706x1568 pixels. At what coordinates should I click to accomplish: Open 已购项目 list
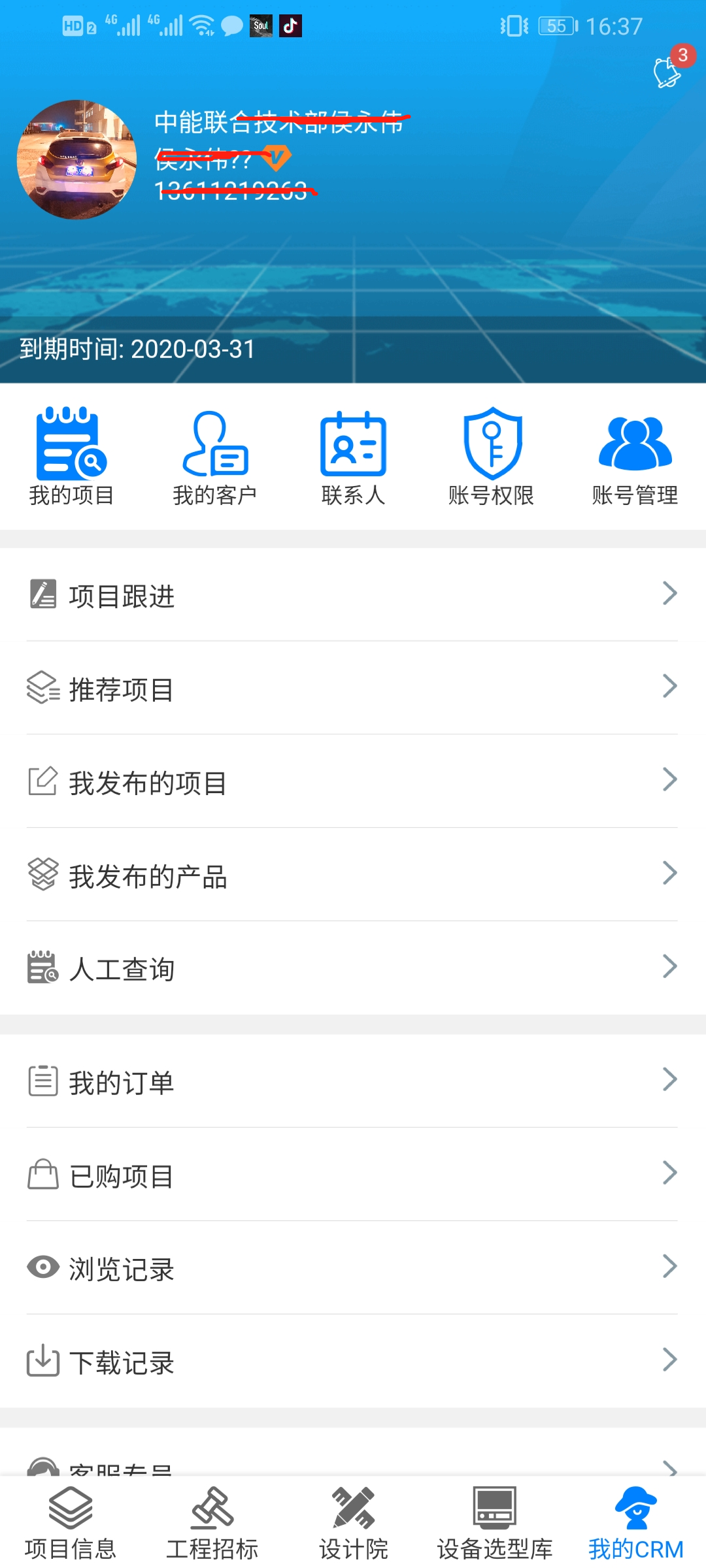tap(353, 1175)
